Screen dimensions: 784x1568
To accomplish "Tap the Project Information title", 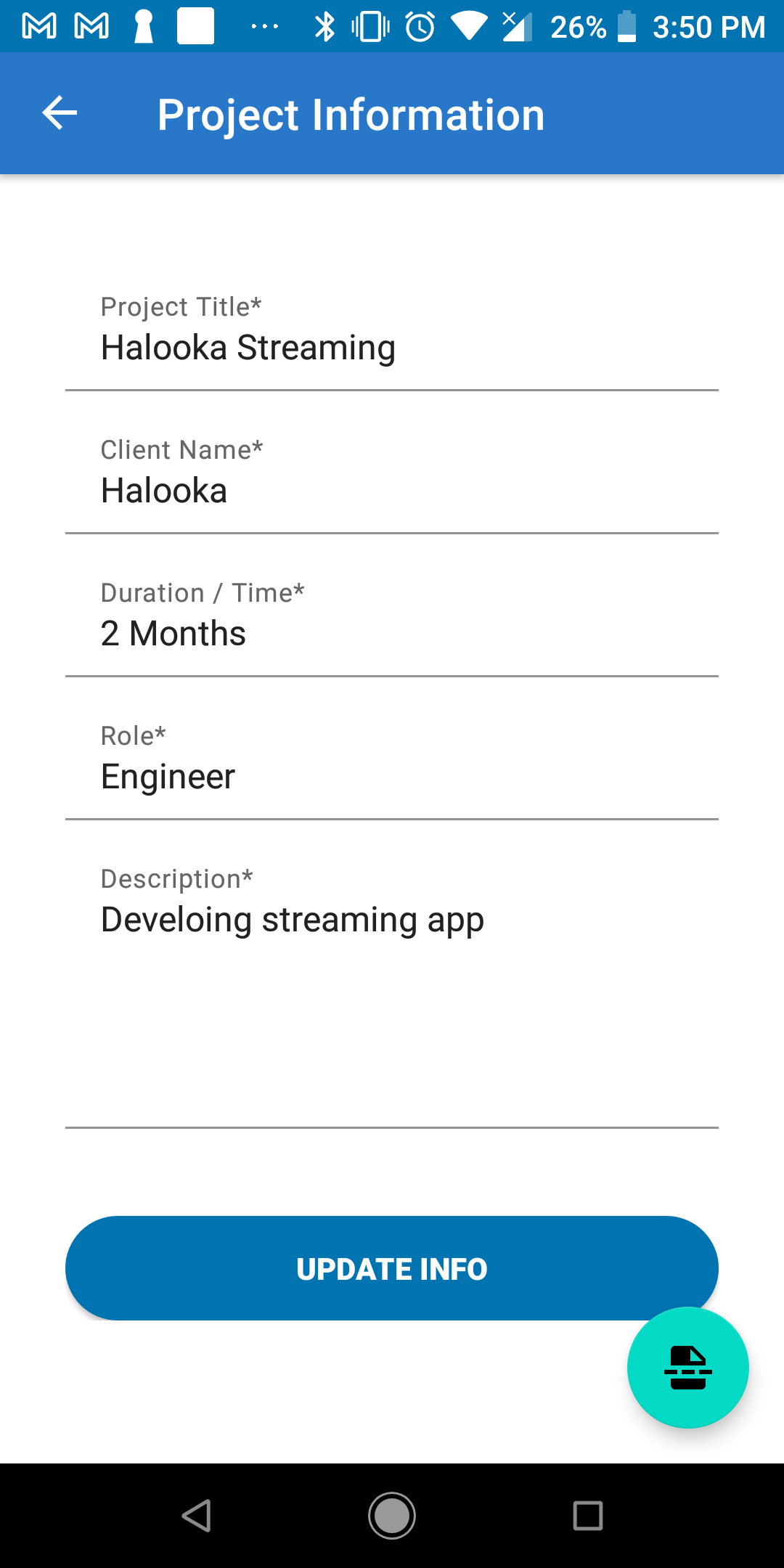I will (351, 113).
